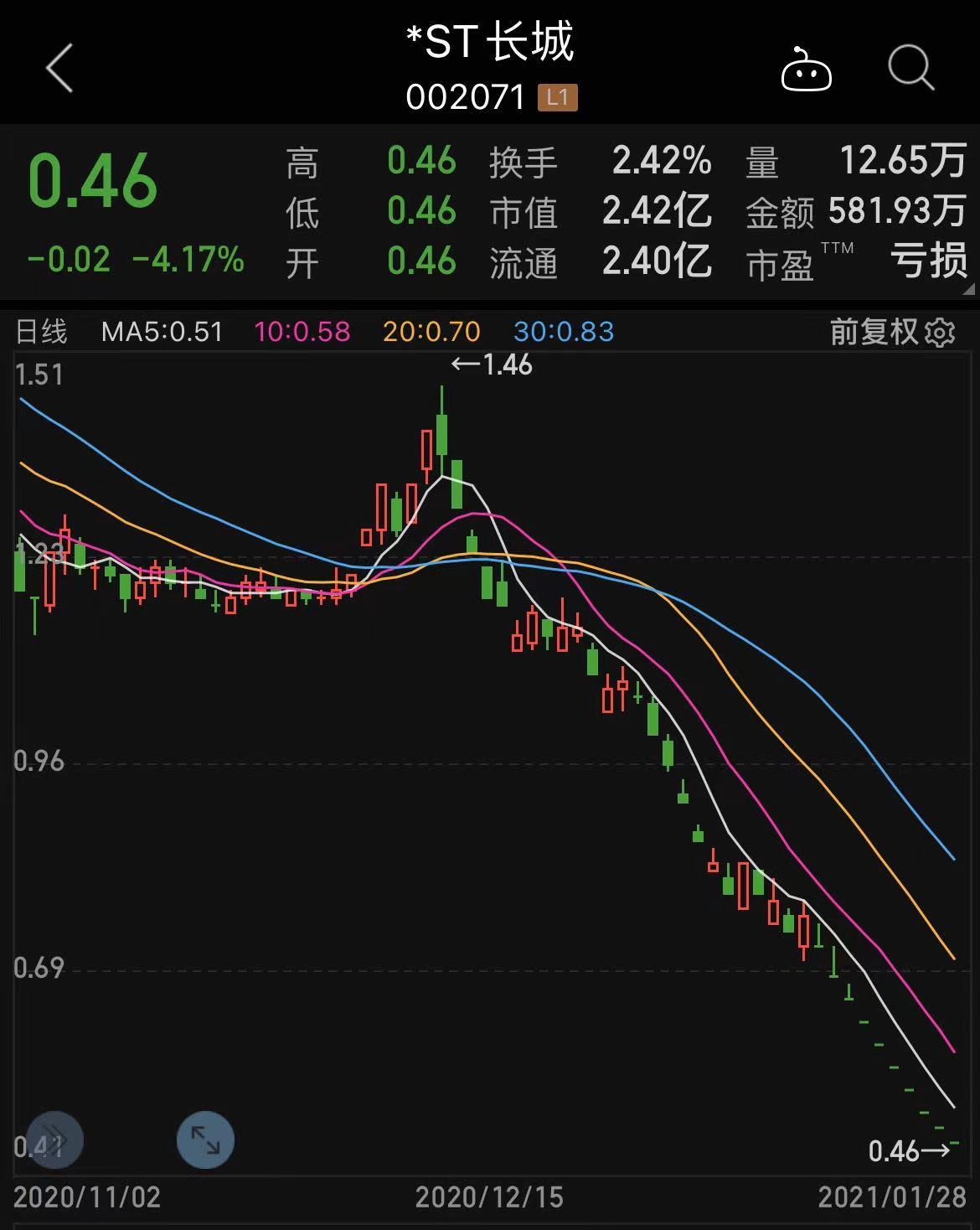Screen dimensions: 980x1230
Task: Tap the double-arrow rewind icon on the chart
Action: [52, 1140]
